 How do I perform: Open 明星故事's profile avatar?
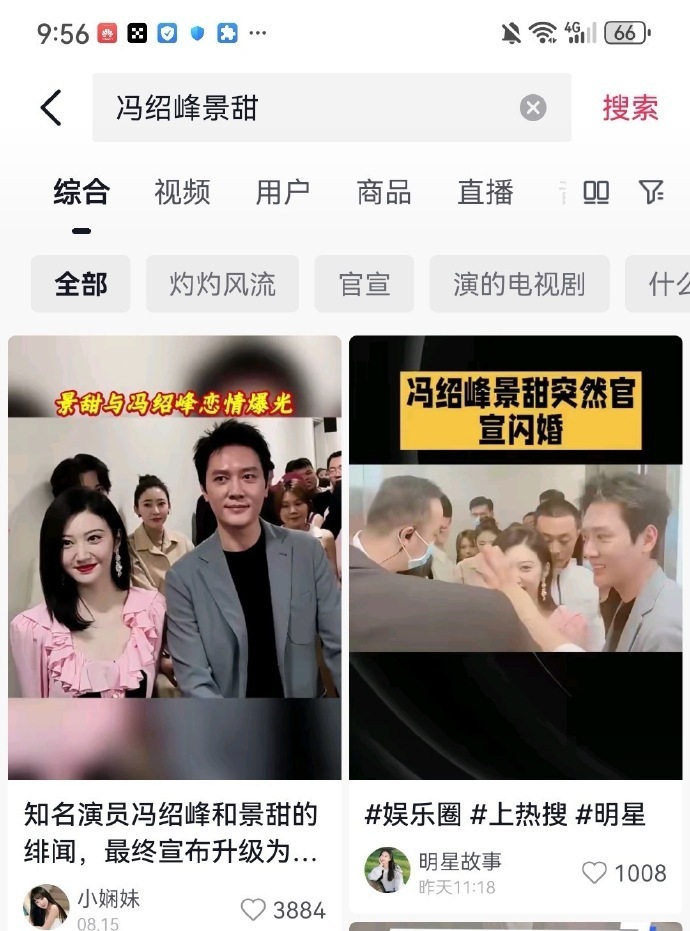point(387,870)
